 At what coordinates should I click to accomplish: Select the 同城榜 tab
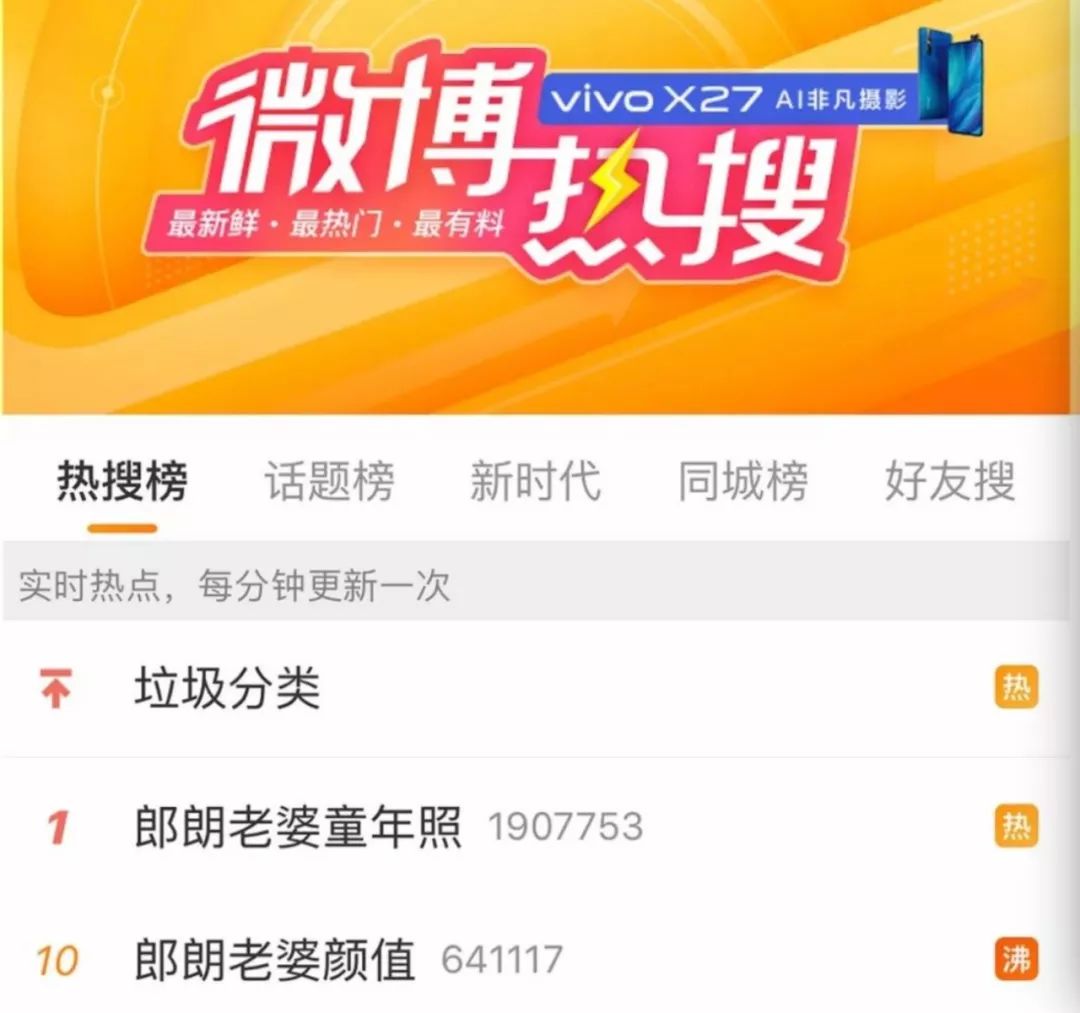pyautogui.click(x=743, y=482)
